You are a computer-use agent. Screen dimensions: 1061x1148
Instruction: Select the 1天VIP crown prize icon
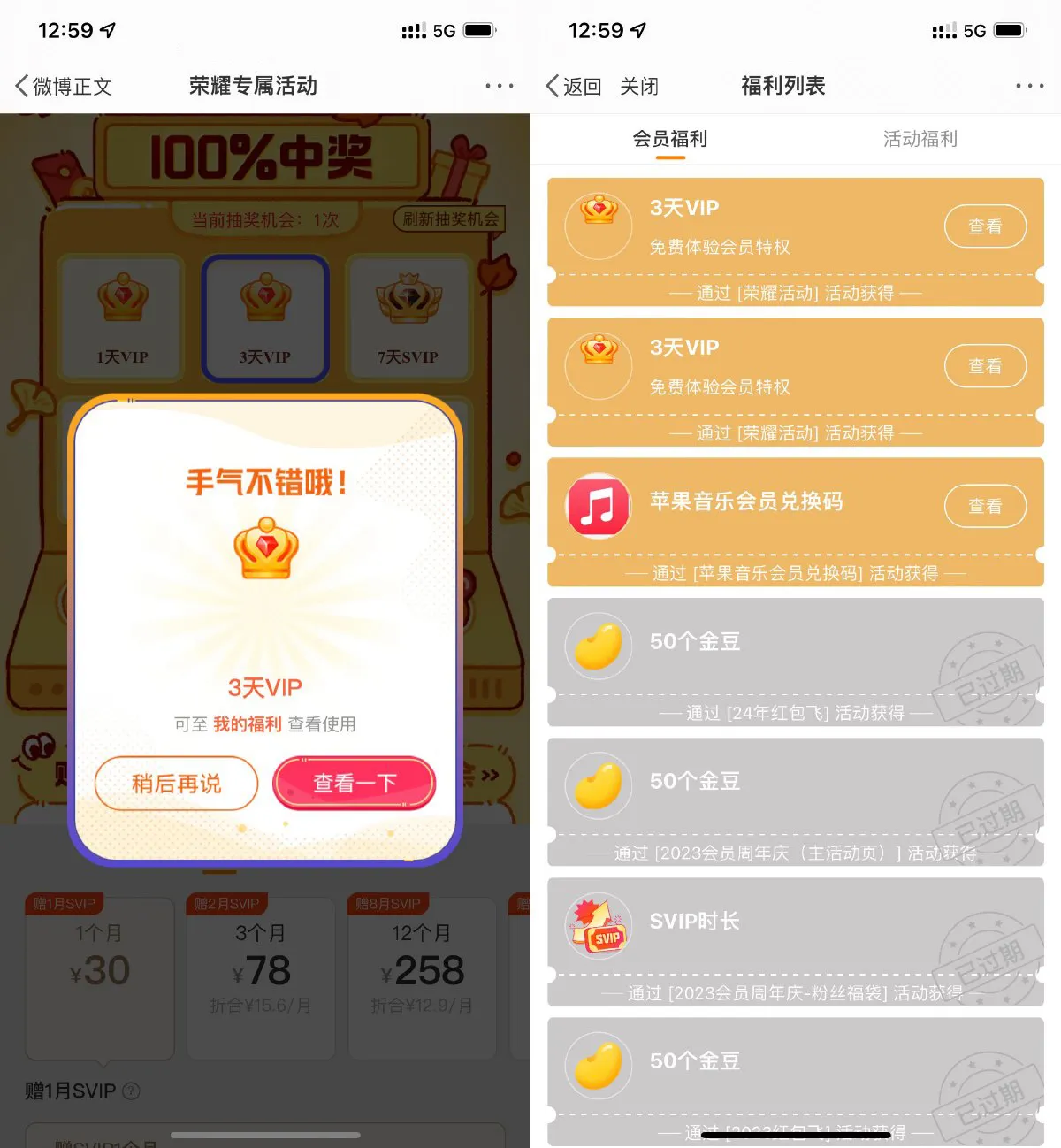point(121,305)
